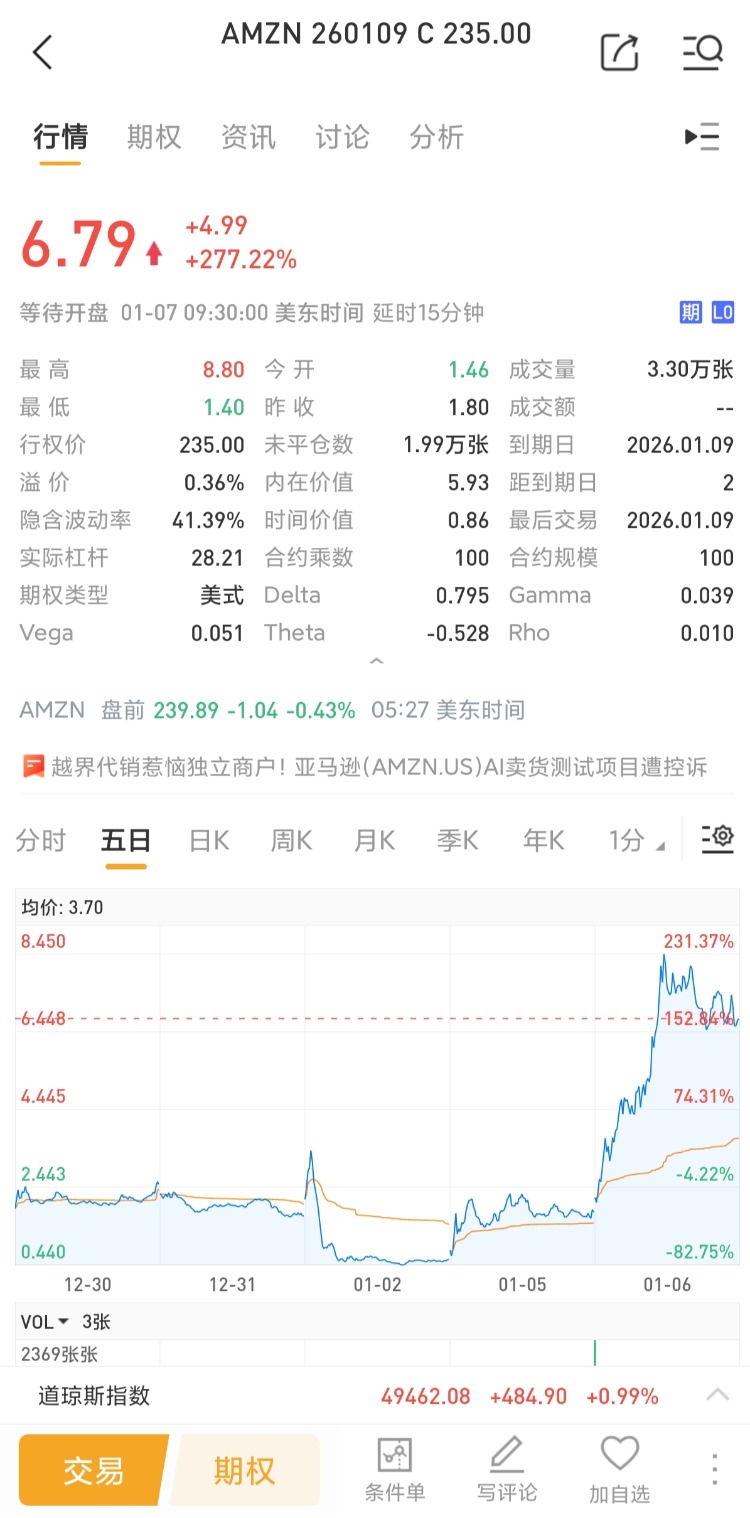
Task: Show the 月K chart
Action: point(374,840)
